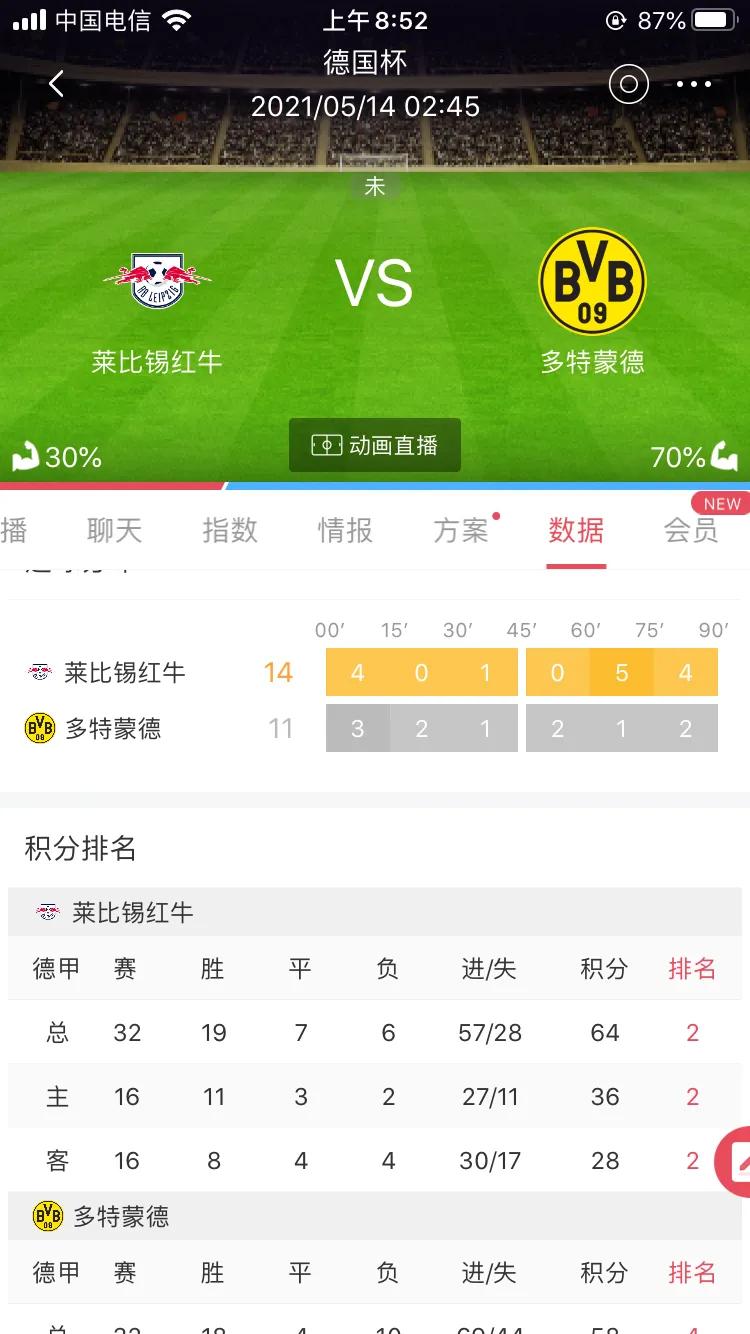Tap the match time 2021/05/14 02:45
Image resolution: width=750 pixels, height=1334 pixels.
coord(374,106)
